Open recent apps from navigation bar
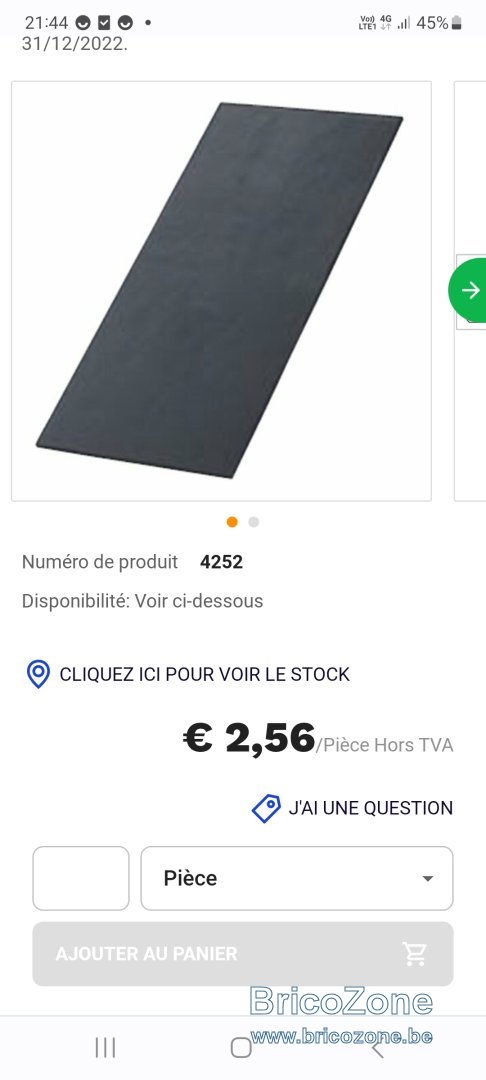Viewport: 486px width, 1080px height. pos(105,1048)
